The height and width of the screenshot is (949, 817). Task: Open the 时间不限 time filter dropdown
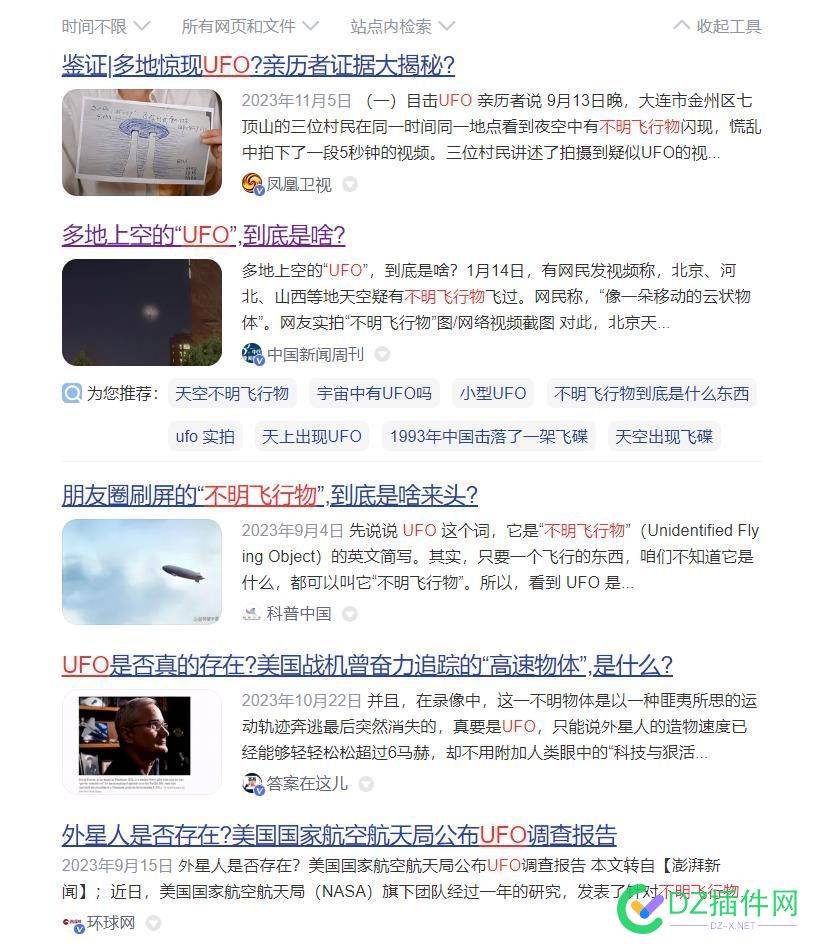tap(96, 27)
